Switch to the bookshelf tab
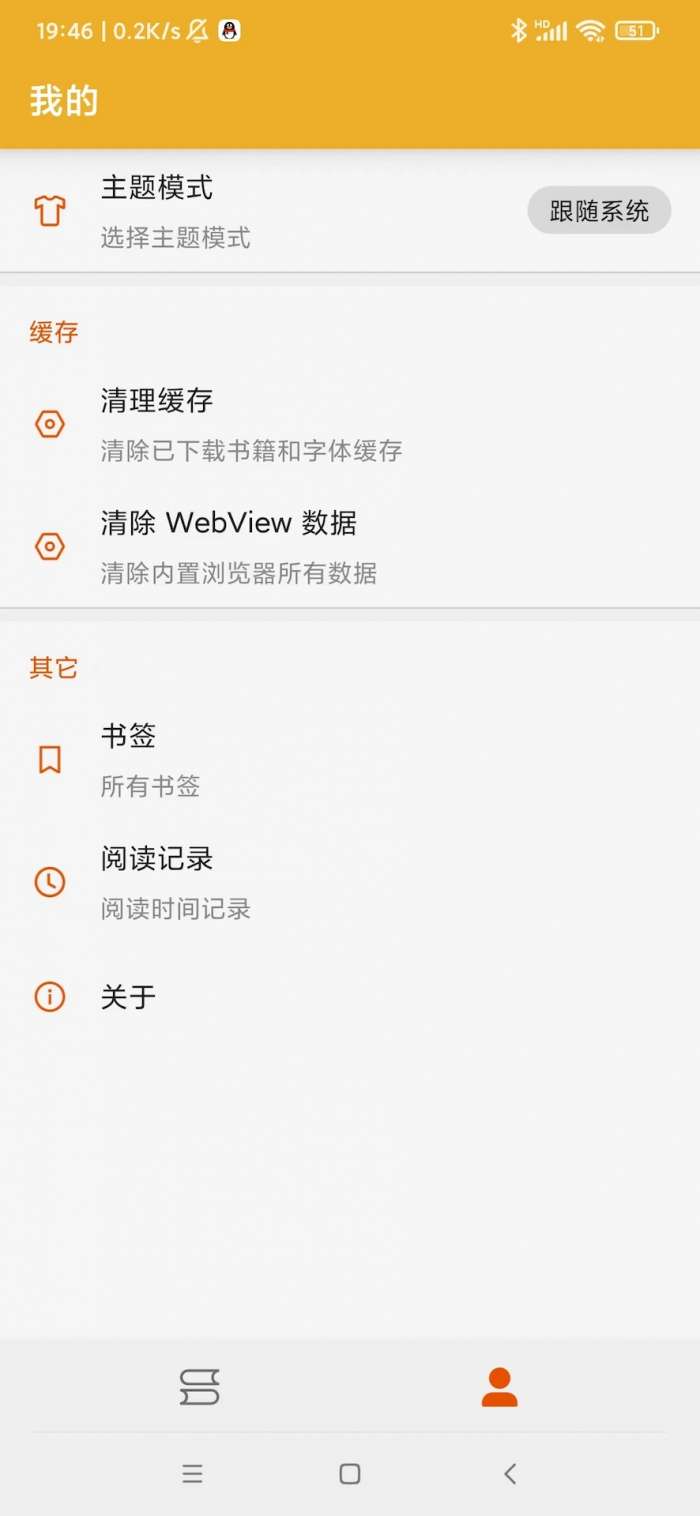 (x=199, y=1387)
